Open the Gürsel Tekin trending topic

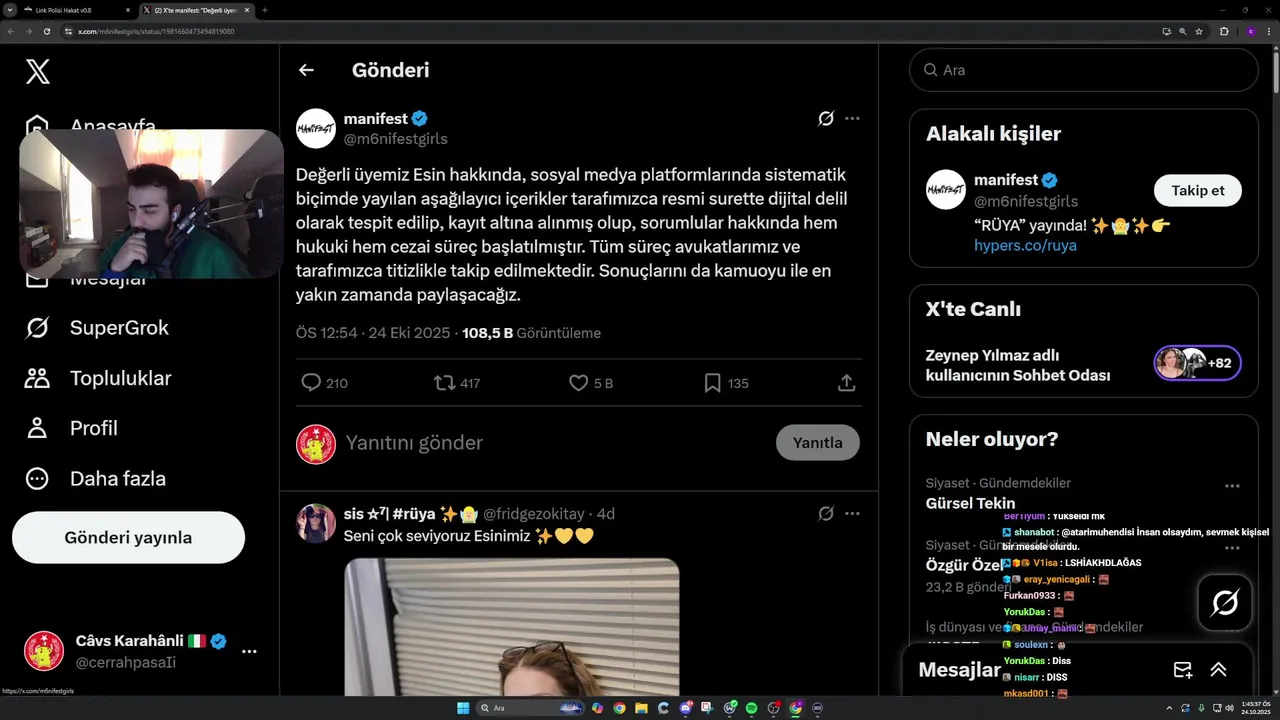coord(970,503)
